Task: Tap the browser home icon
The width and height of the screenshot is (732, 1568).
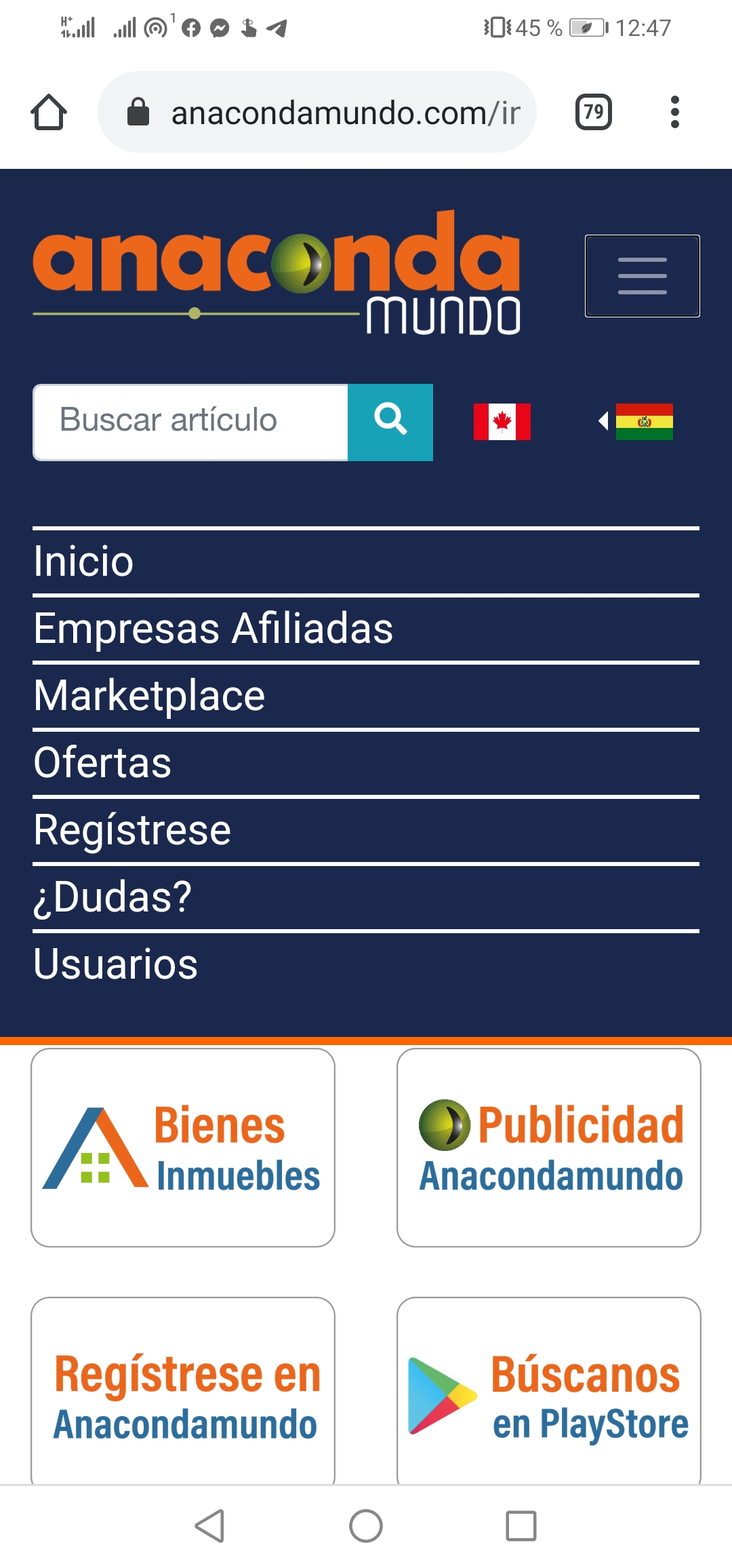Action: click(x=49, y=112)
